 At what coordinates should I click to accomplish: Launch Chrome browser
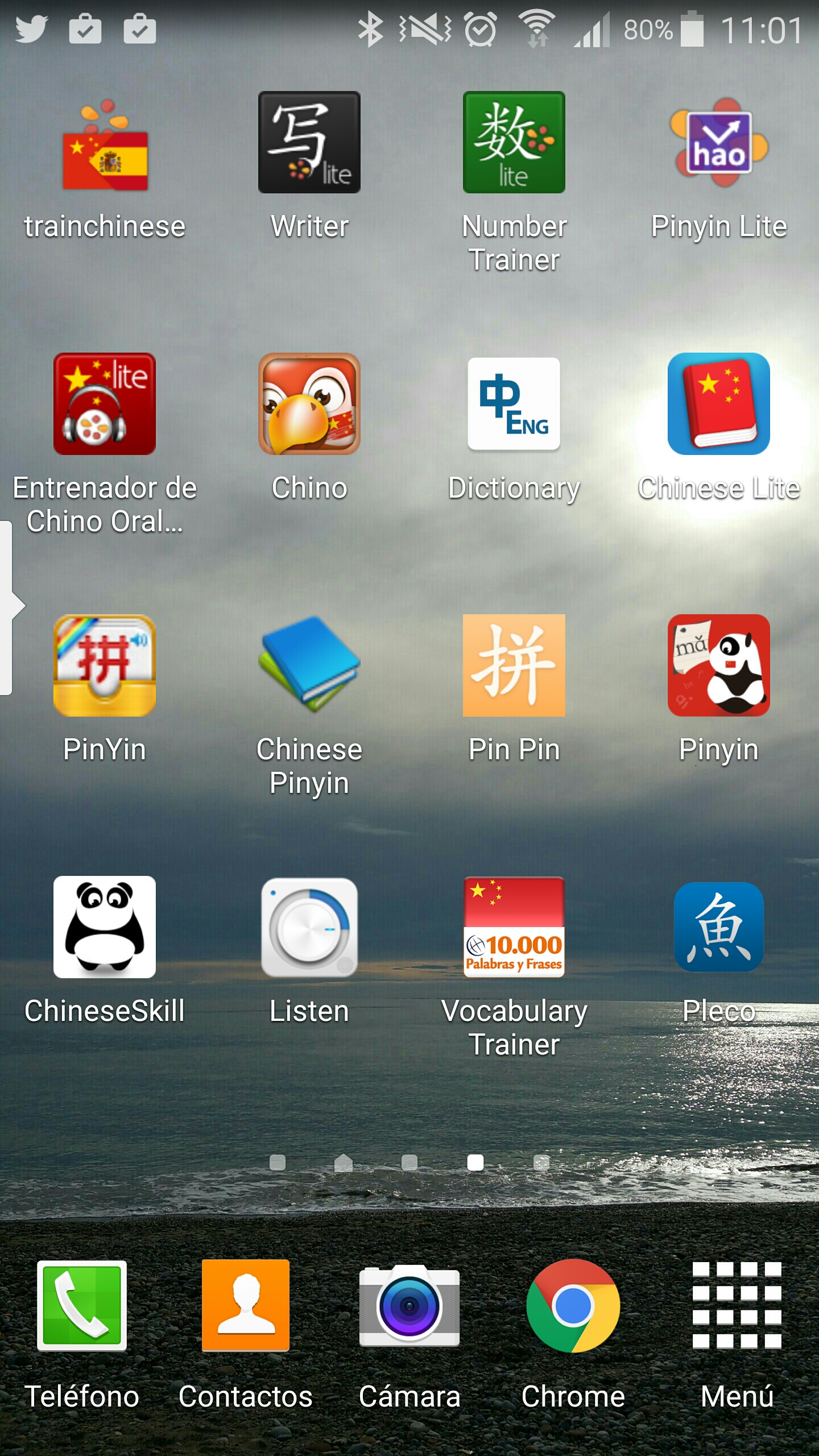[573, 1306]
